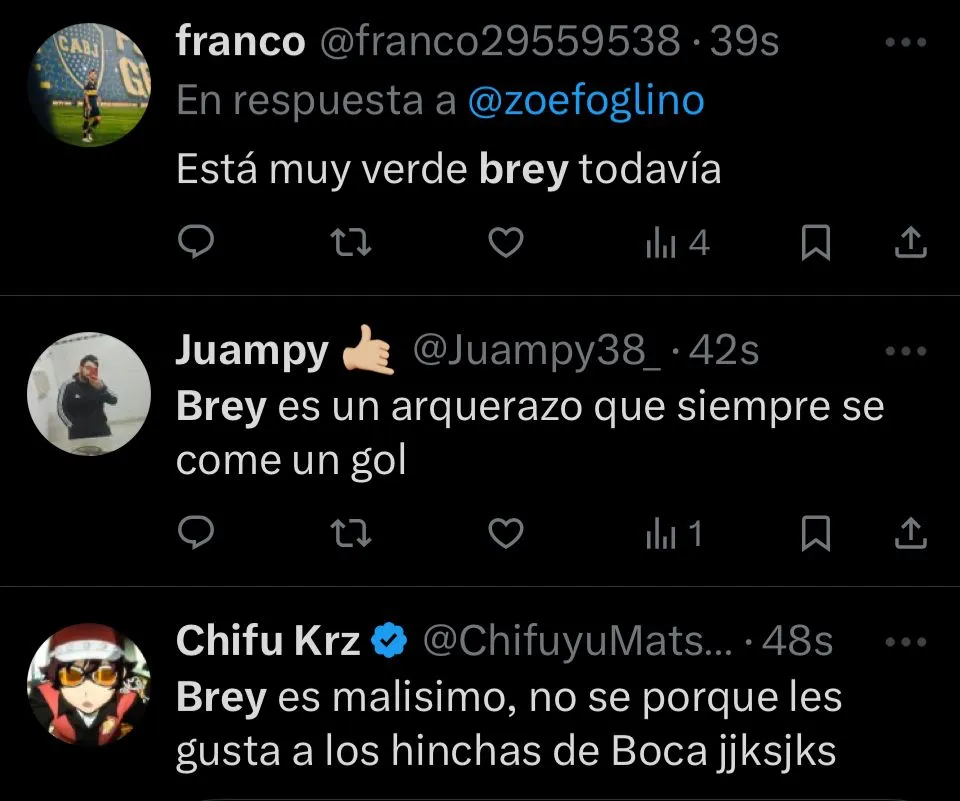
Task: Retweet Juampy's post
Action: (x=352, y=534)
